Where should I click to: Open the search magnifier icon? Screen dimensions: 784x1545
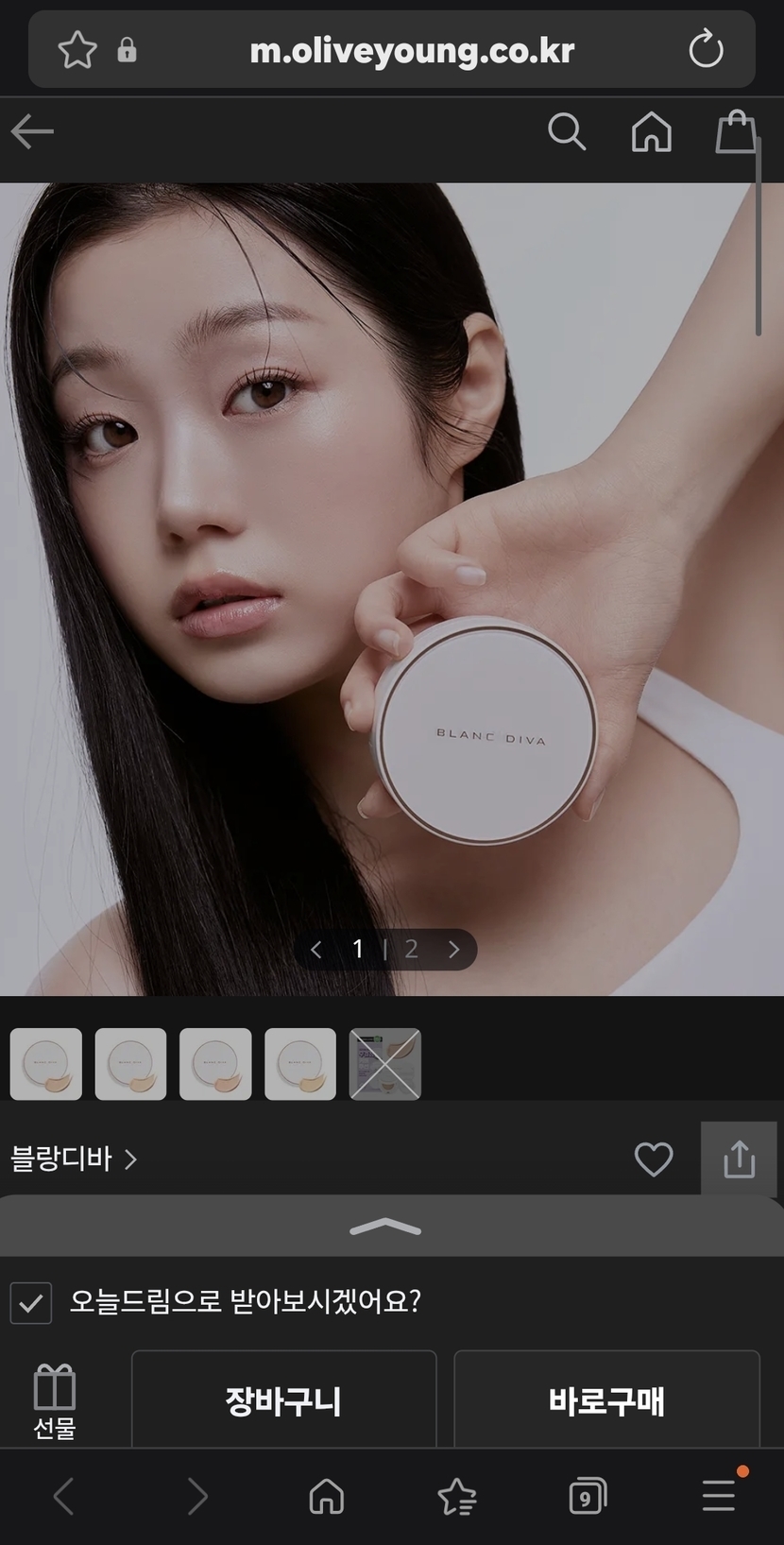[567, 131]
